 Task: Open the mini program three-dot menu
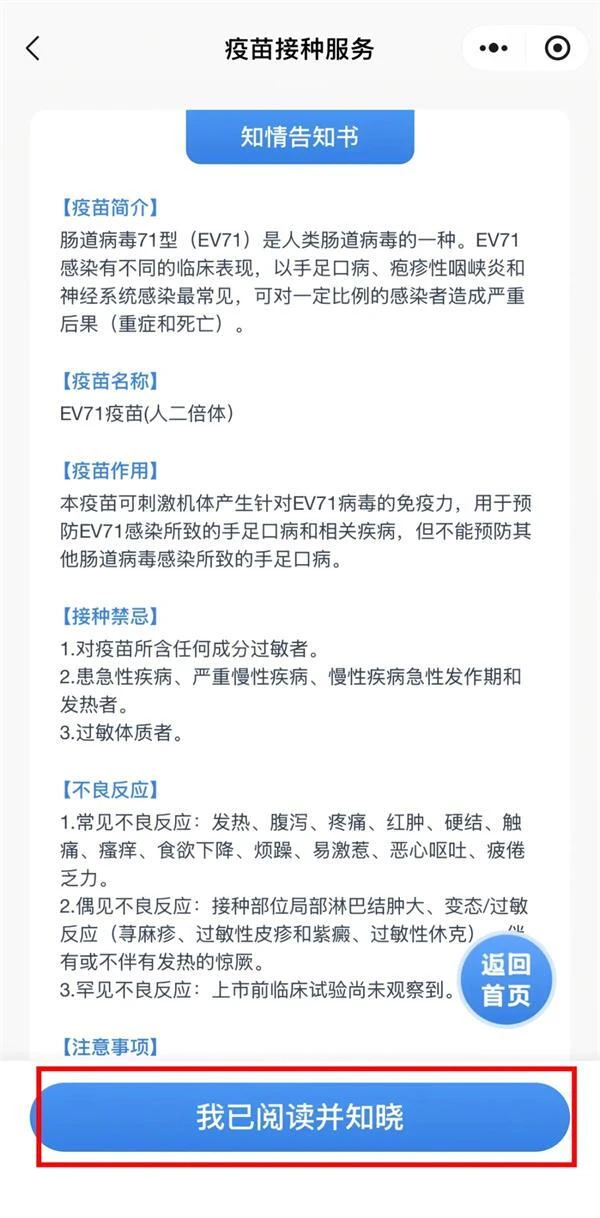coord(494,48)
